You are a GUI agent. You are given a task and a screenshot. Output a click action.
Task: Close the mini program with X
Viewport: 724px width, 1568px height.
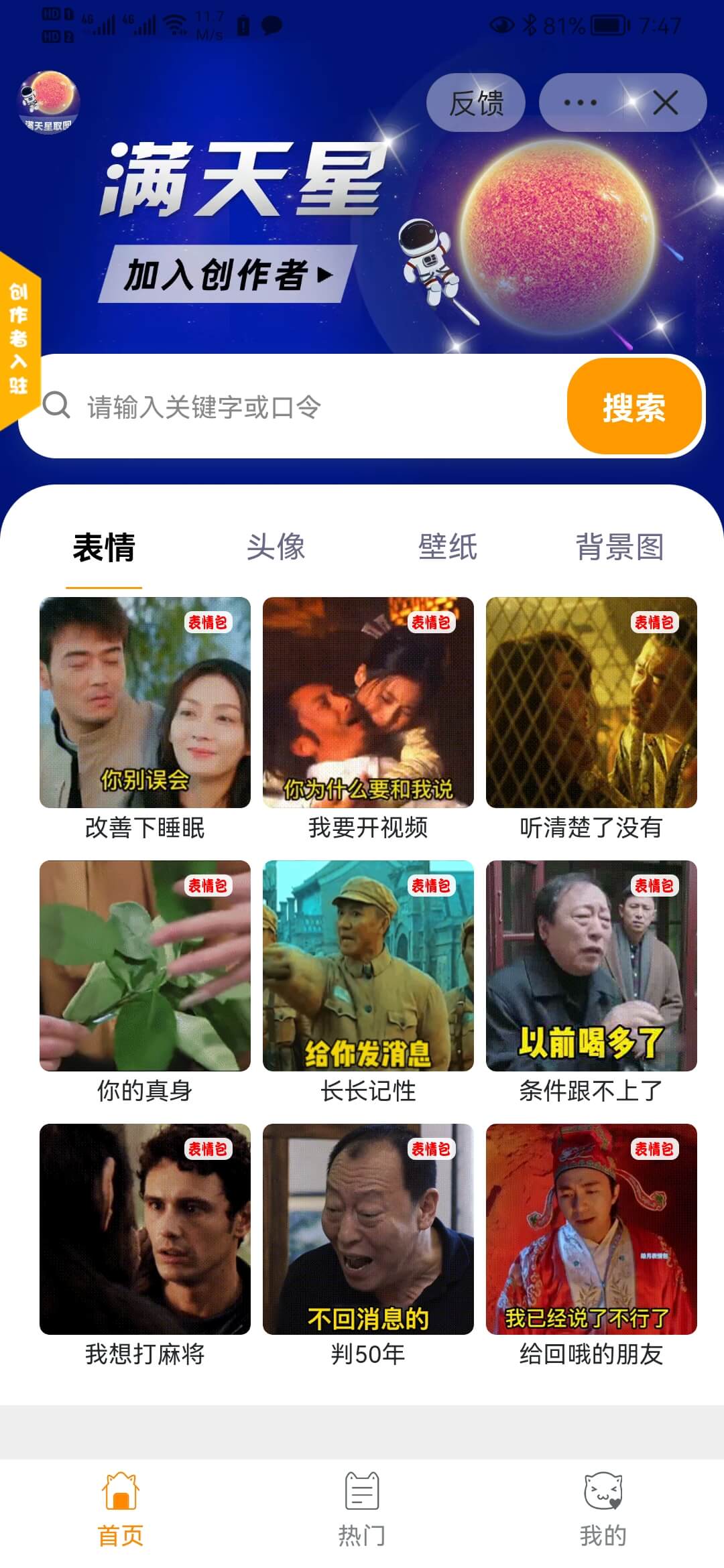coord(665,103)
